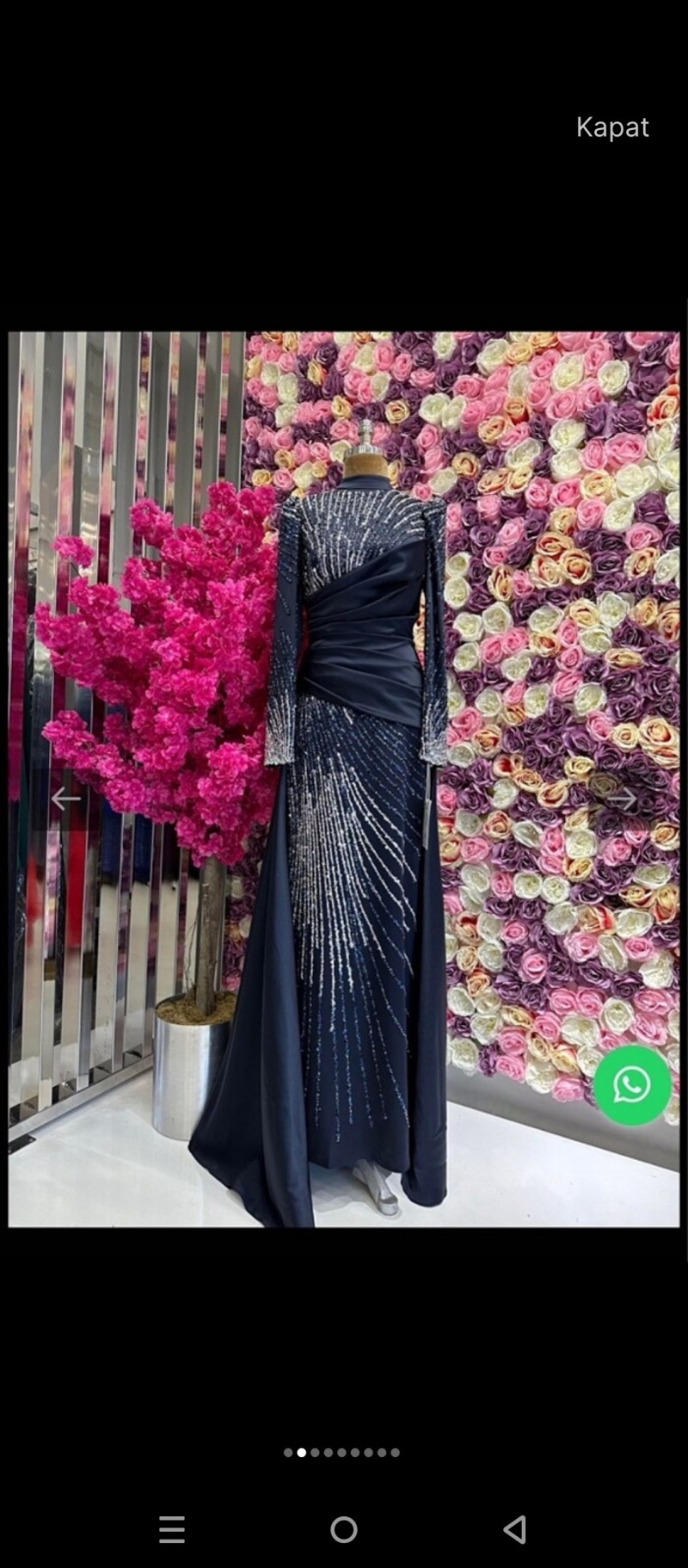
Task: Go to the home screen
Action: pos(344,1529)
